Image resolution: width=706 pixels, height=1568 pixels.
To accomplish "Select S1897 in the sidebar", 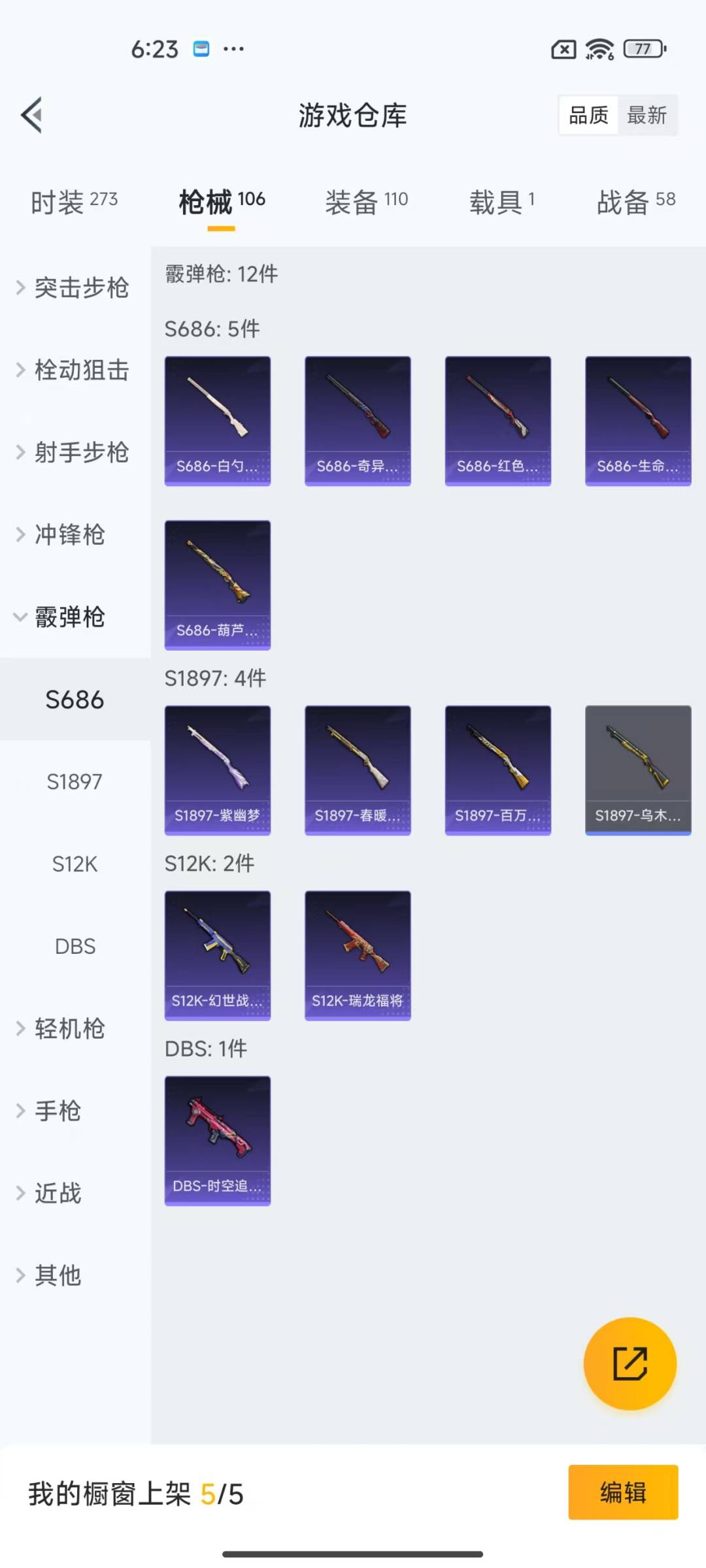I will tap(75, 781).
